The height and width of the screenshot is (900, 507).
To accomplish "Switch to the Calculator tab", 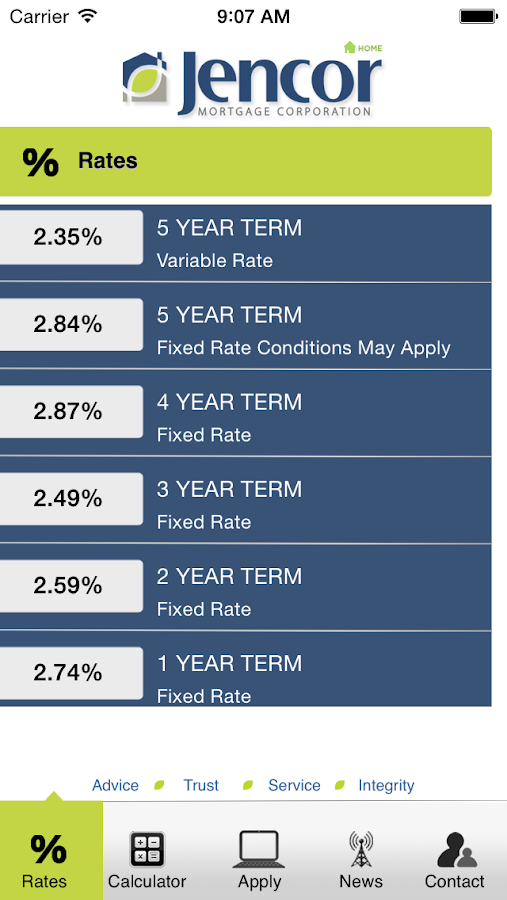I will click(147, 851).
